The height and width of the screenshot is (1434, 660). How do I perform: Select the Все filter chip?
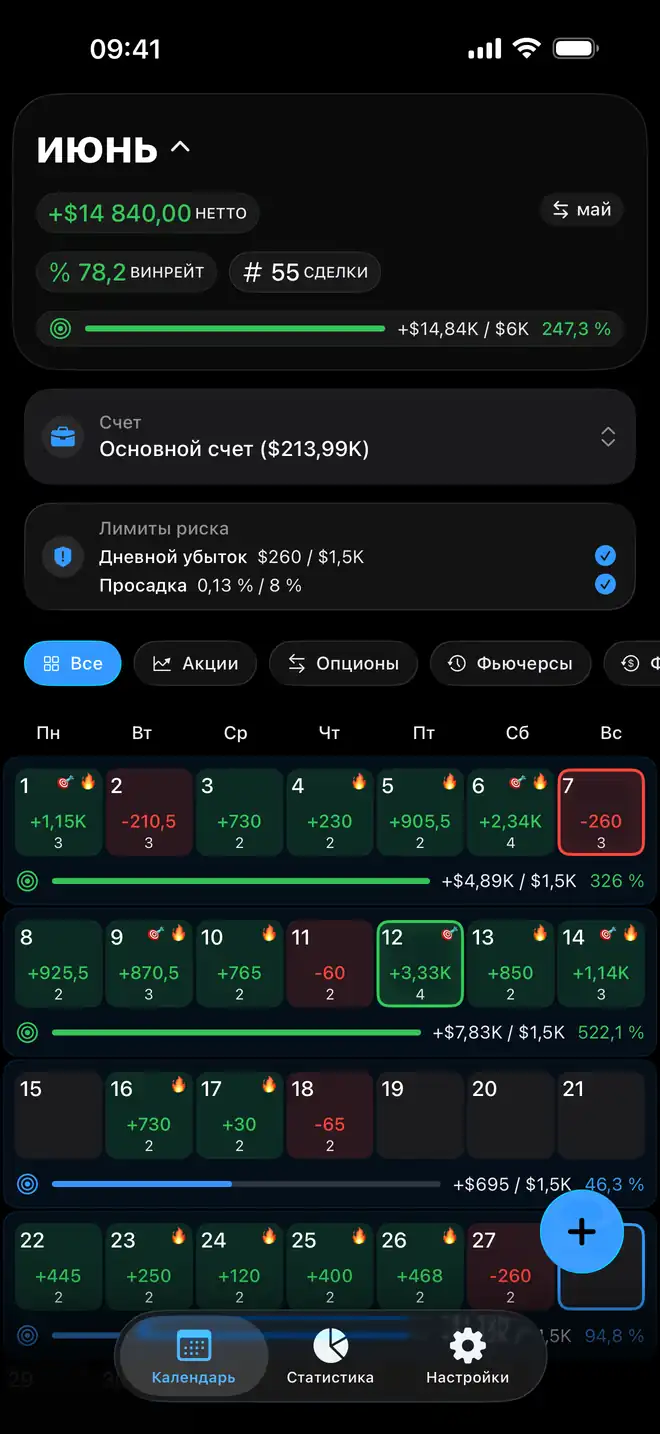(x=72, y=663)
